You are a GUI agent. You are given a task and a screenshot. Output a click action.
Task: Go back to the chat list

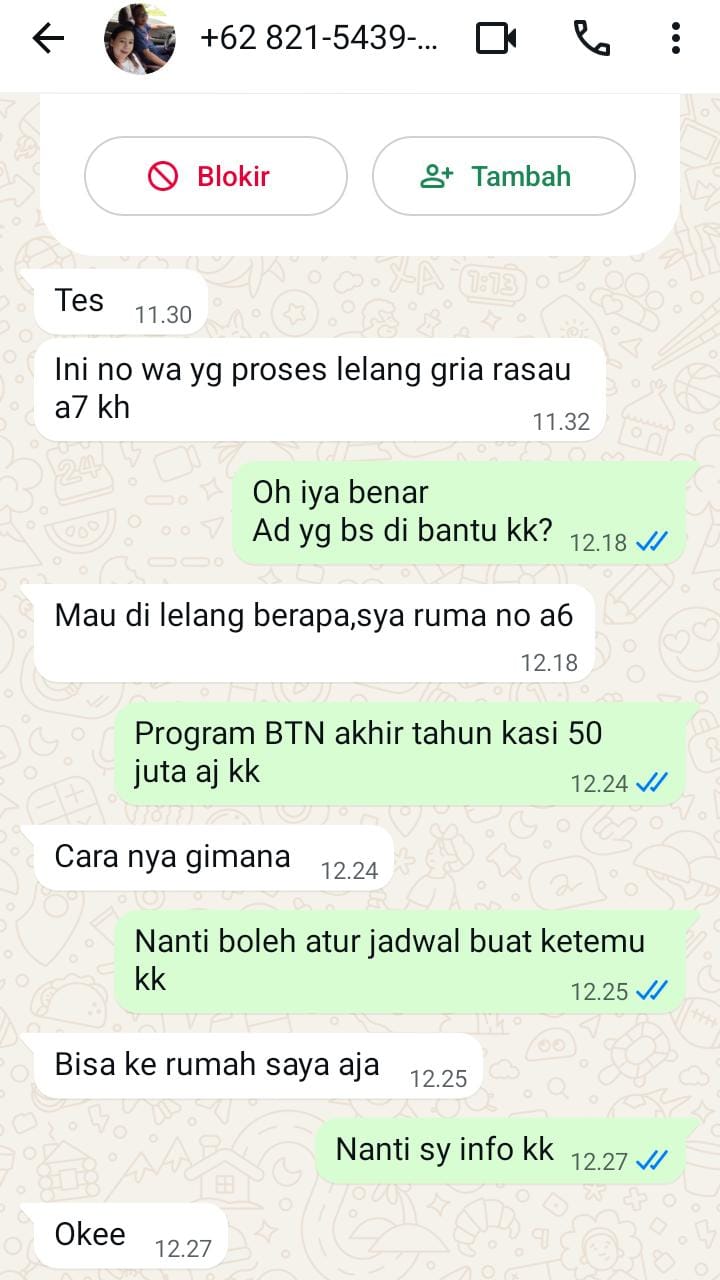(x=48, y=39)
